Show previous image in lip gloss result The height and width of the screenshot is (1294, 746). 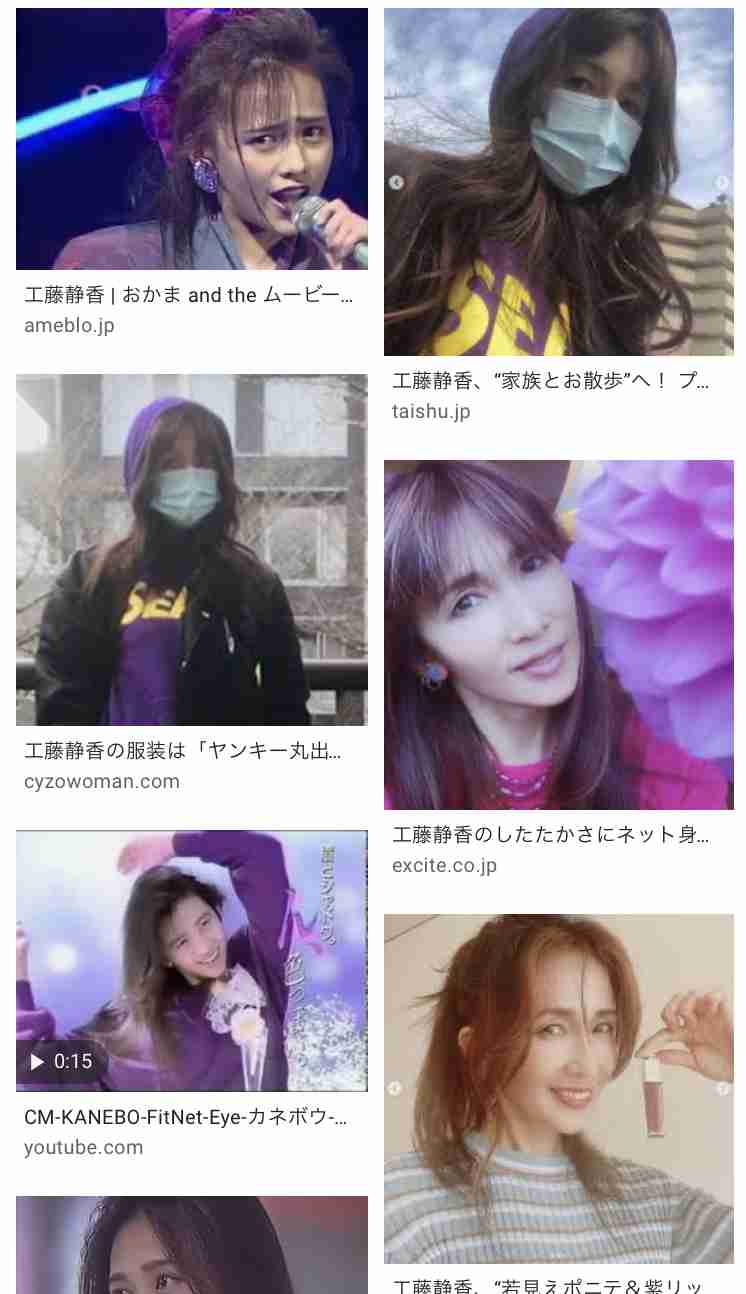pyautogui.click(x=396, y=1088)
